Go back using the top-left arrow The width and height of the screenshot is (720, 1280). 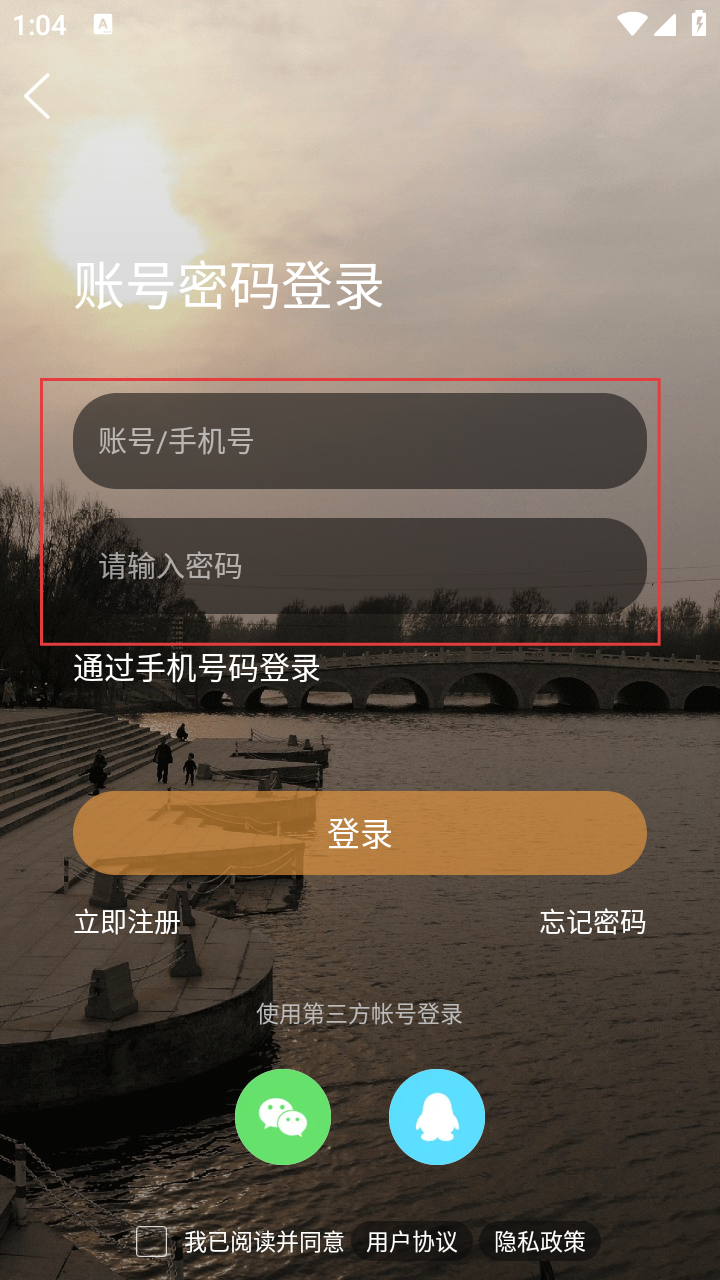click(37, 97)
